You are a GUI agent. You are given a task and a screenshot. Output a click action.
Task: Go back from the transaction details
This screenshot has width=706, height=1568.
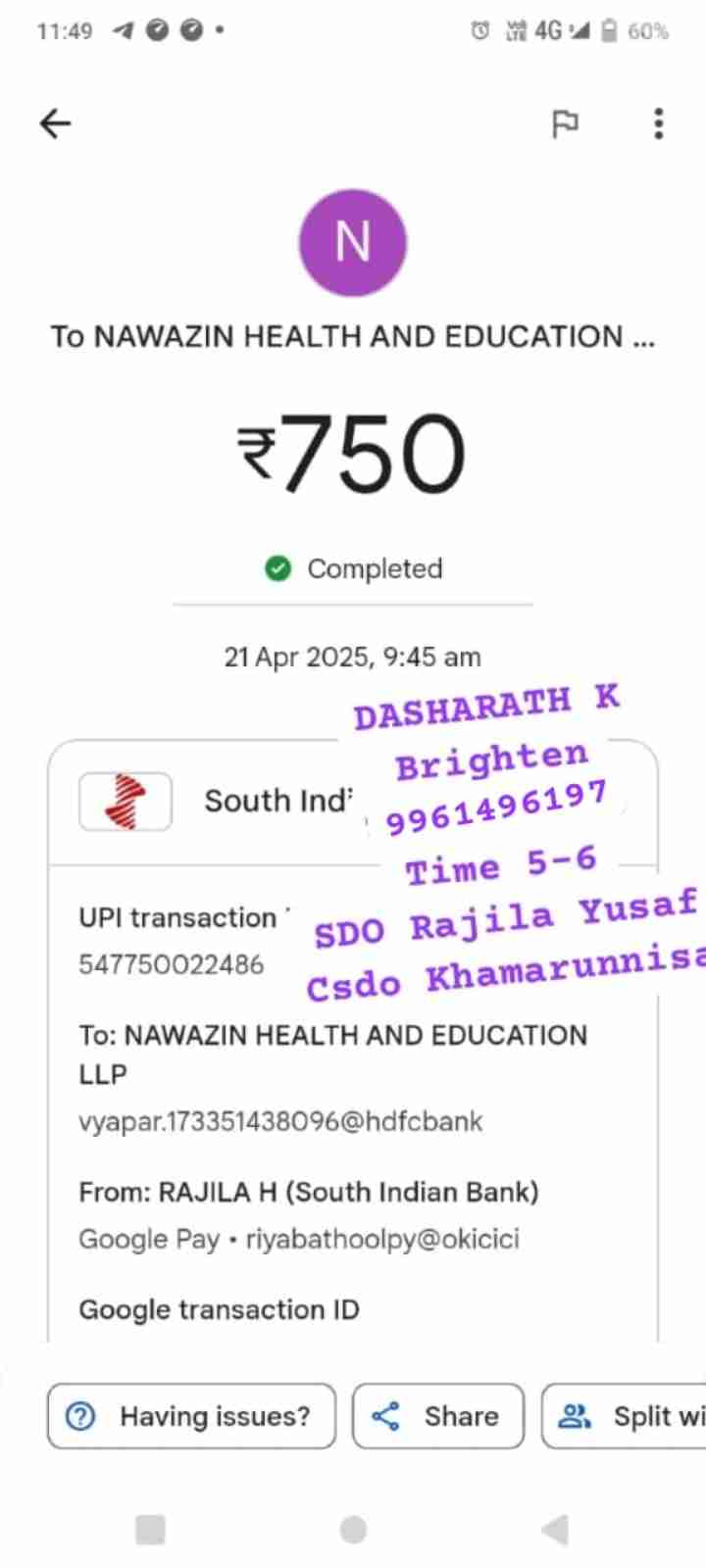pos(56,123)
